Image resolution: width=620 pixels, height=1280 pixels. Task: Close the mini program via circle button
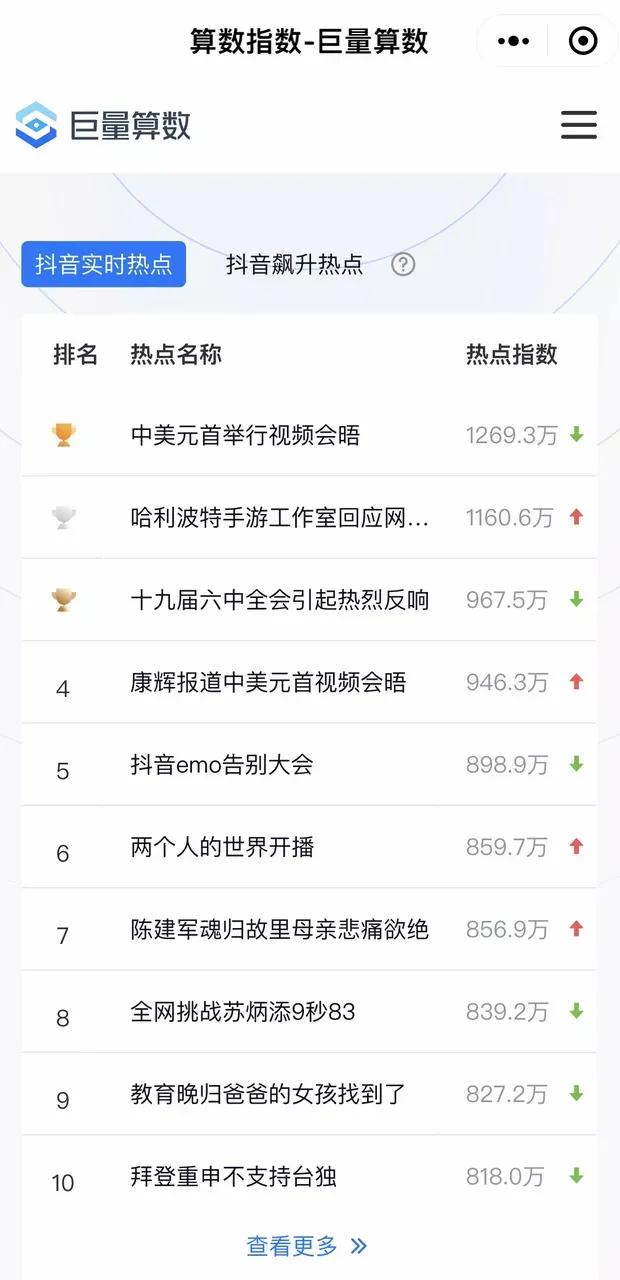582,41
